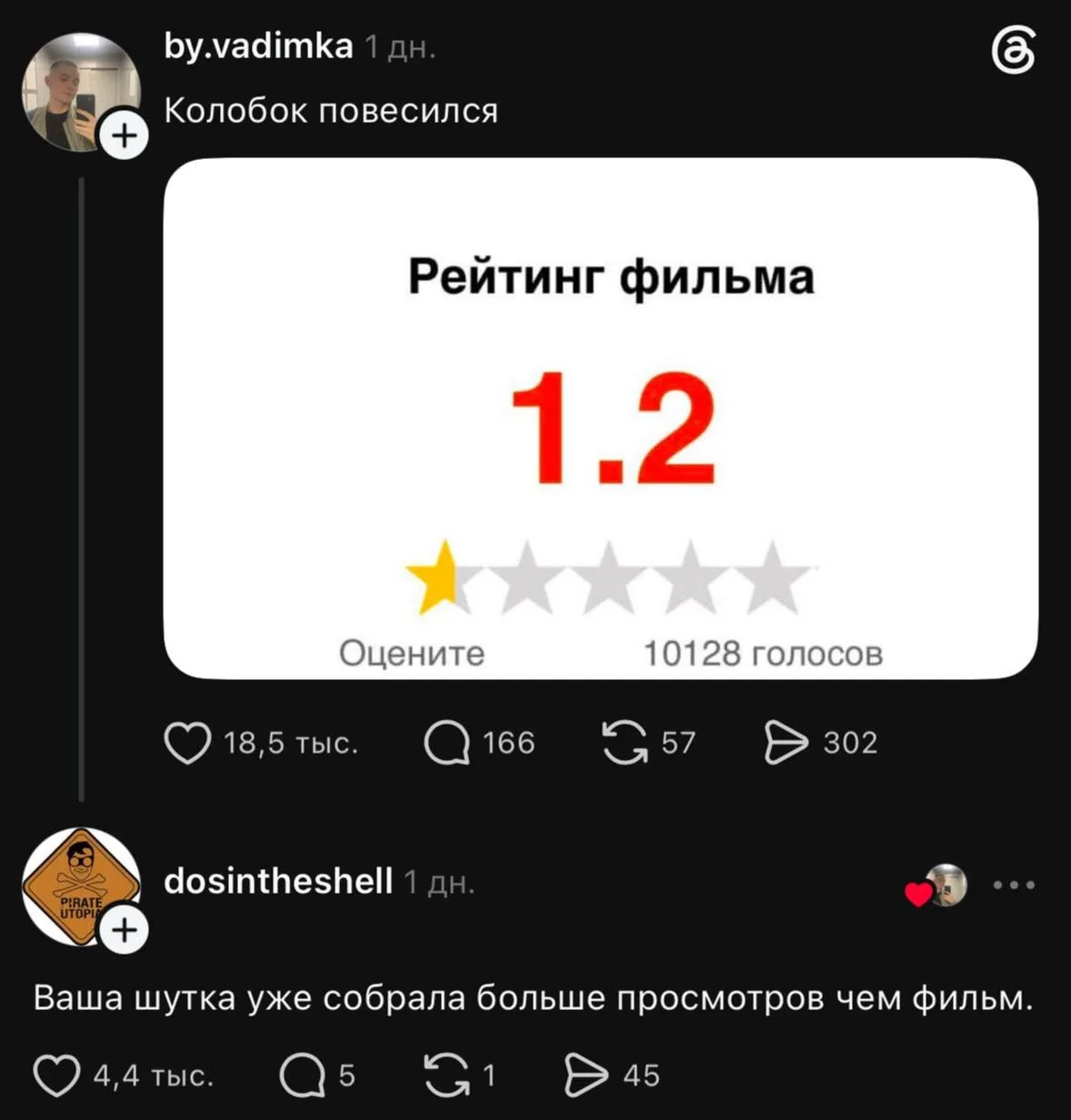Reply to dosintheshell's comment

(x=303, y=1075)
